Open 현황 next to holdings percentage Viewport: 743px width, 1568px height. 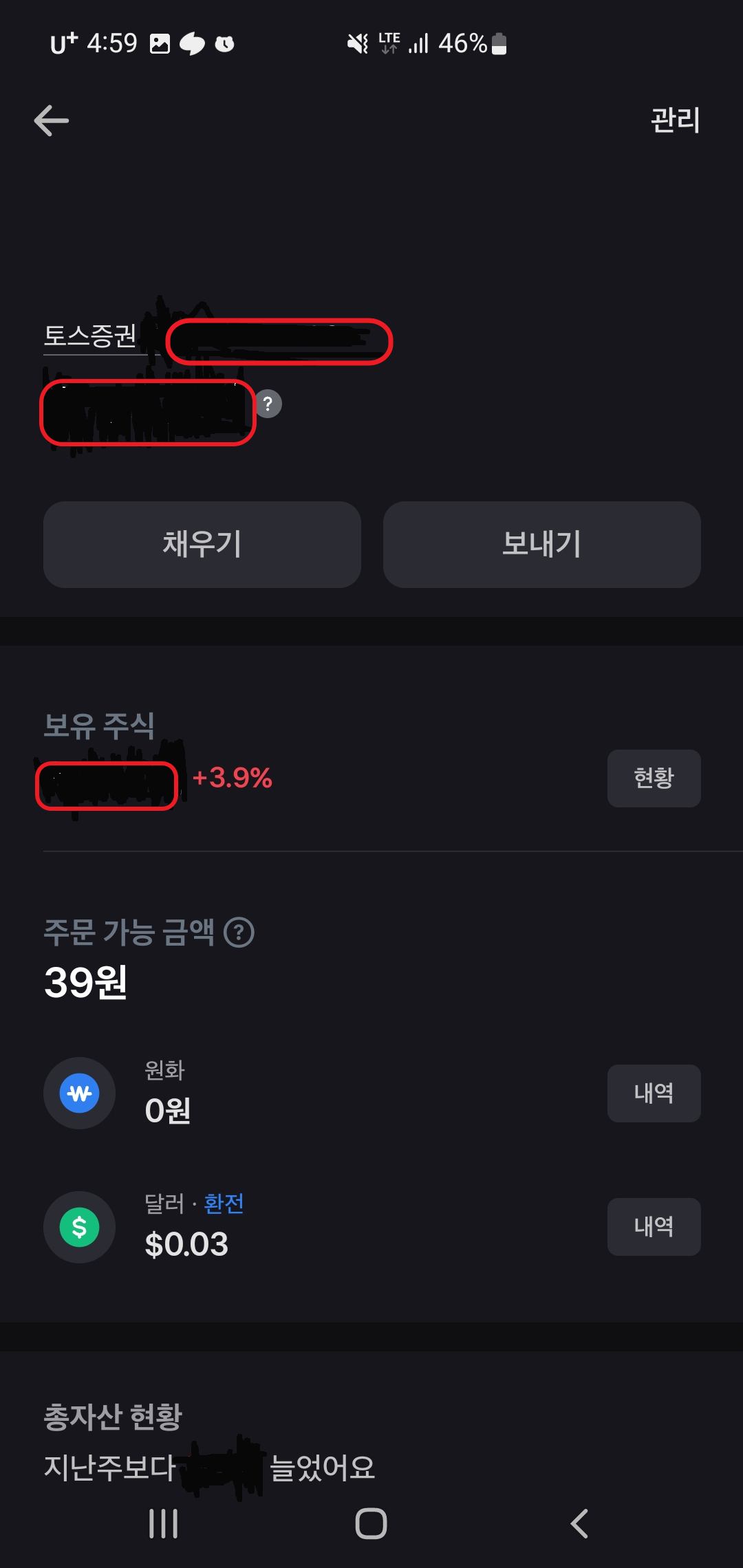pyautogui.click(x=653, y=778)
